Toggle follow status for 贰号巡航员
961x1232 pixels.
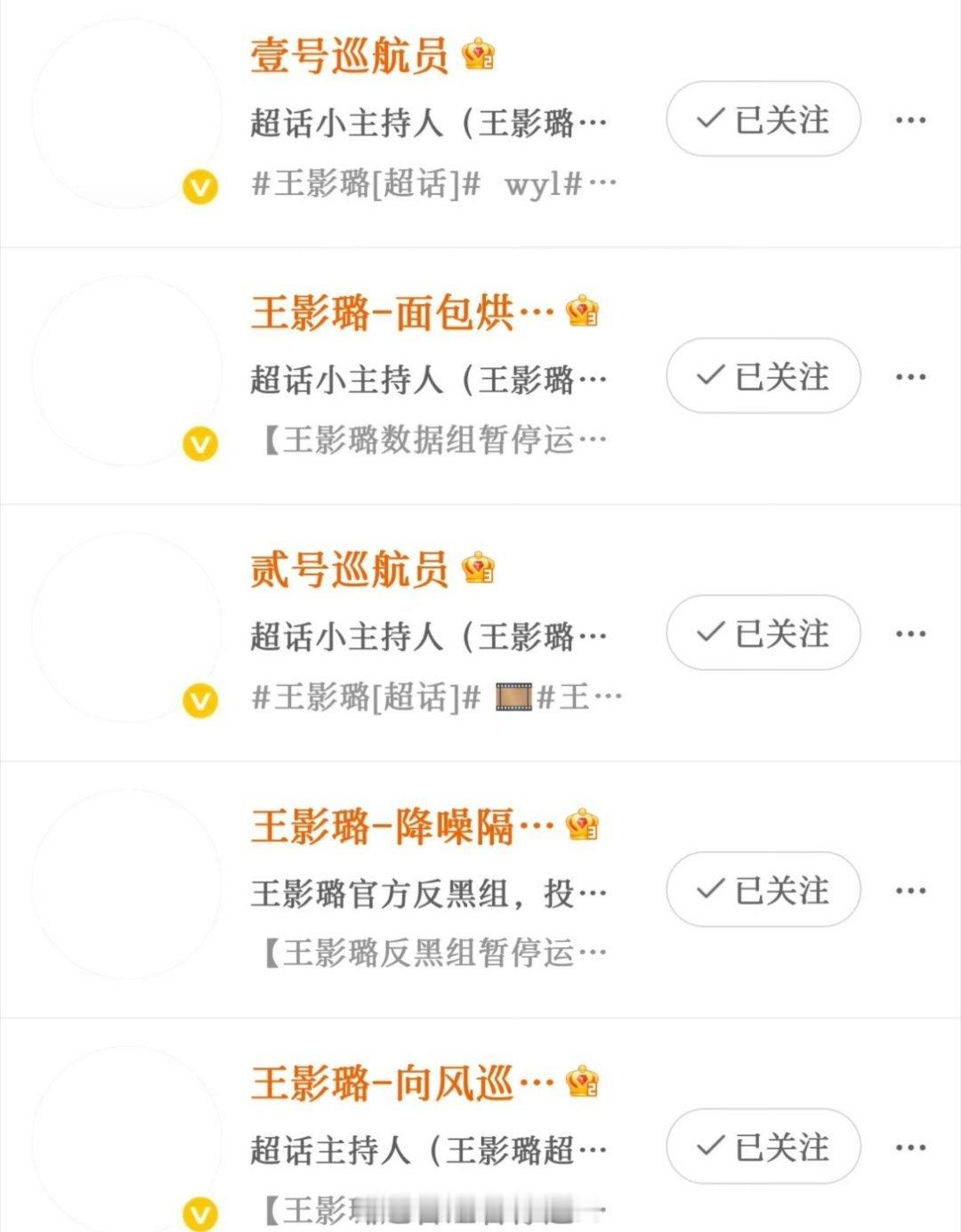763,634
